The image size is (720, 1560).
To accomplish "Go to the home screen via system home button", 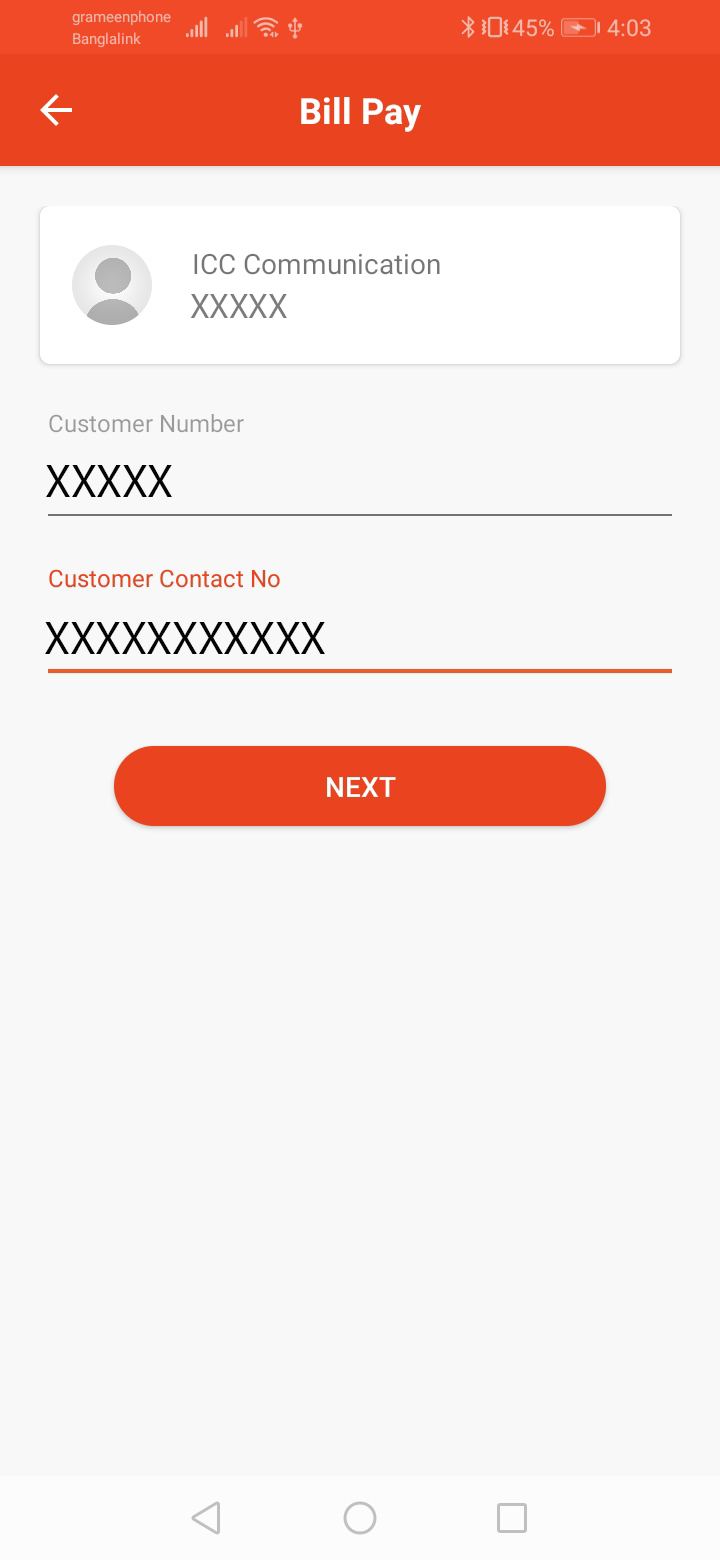I will tap(359, 1518).
